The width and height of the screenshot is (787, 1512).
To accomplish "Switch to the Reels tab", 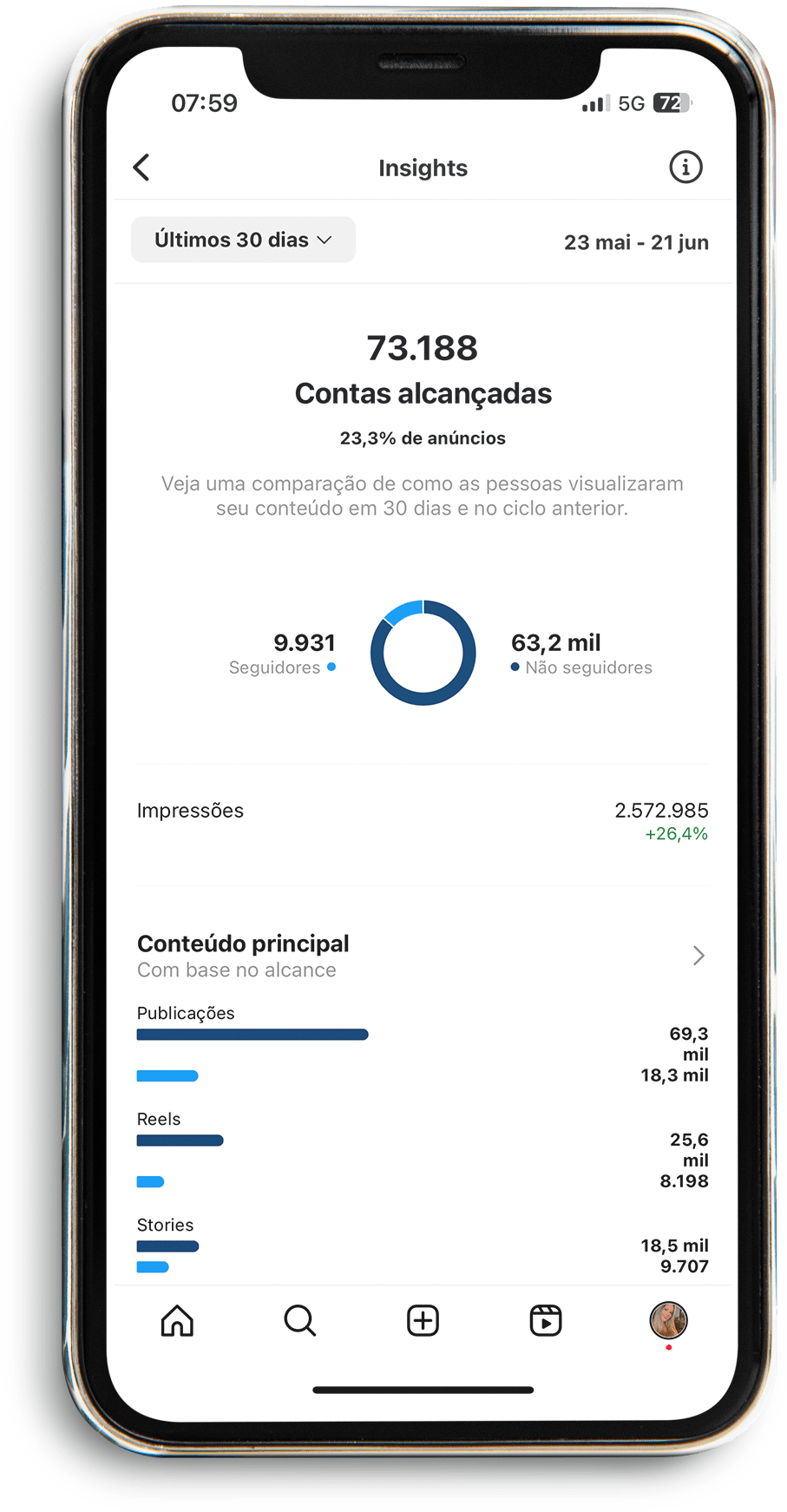I will click(546, 1321).
